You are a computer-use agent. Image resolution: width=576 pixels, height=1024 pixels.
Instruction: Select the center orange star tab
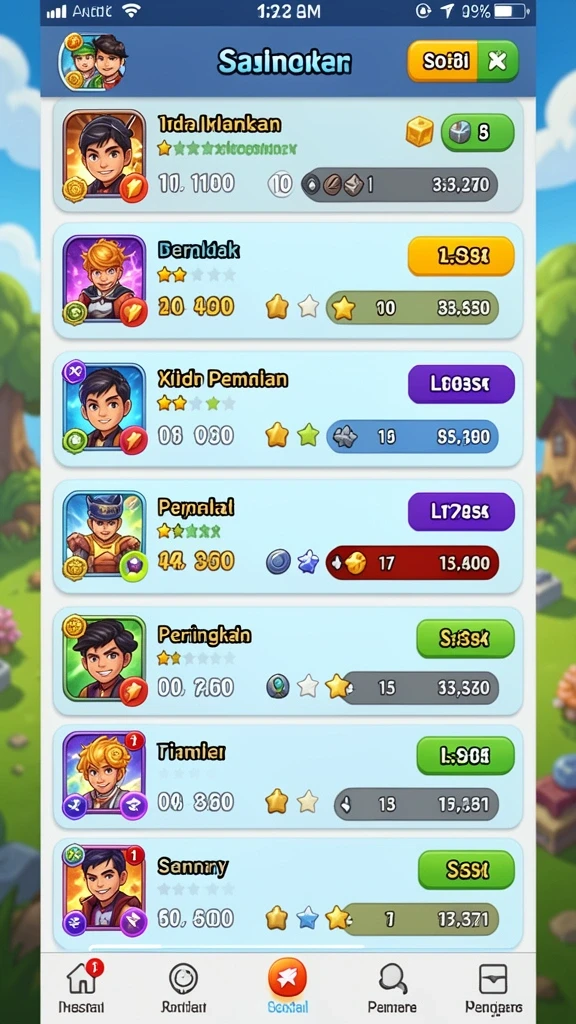tap(287, 985)
